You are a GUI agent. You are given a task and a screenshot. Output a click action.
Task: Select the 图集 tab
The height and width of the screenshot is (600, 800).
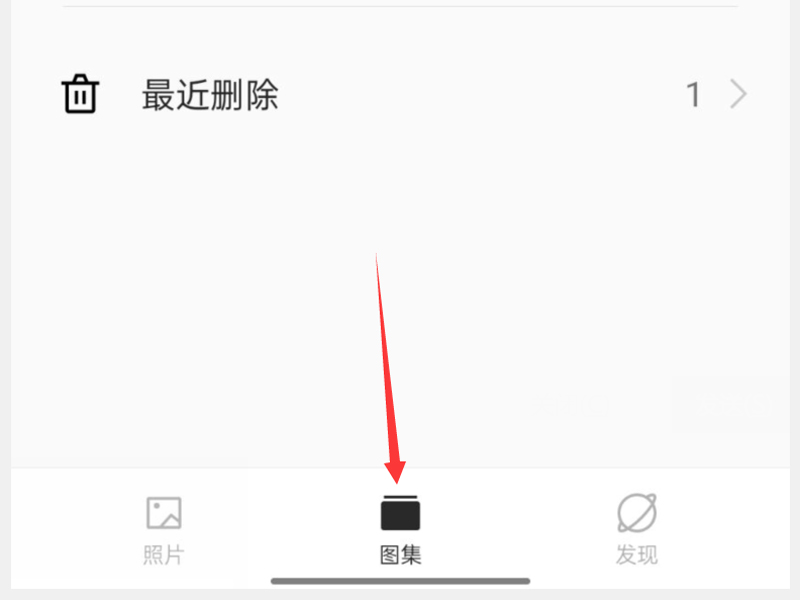401,529
